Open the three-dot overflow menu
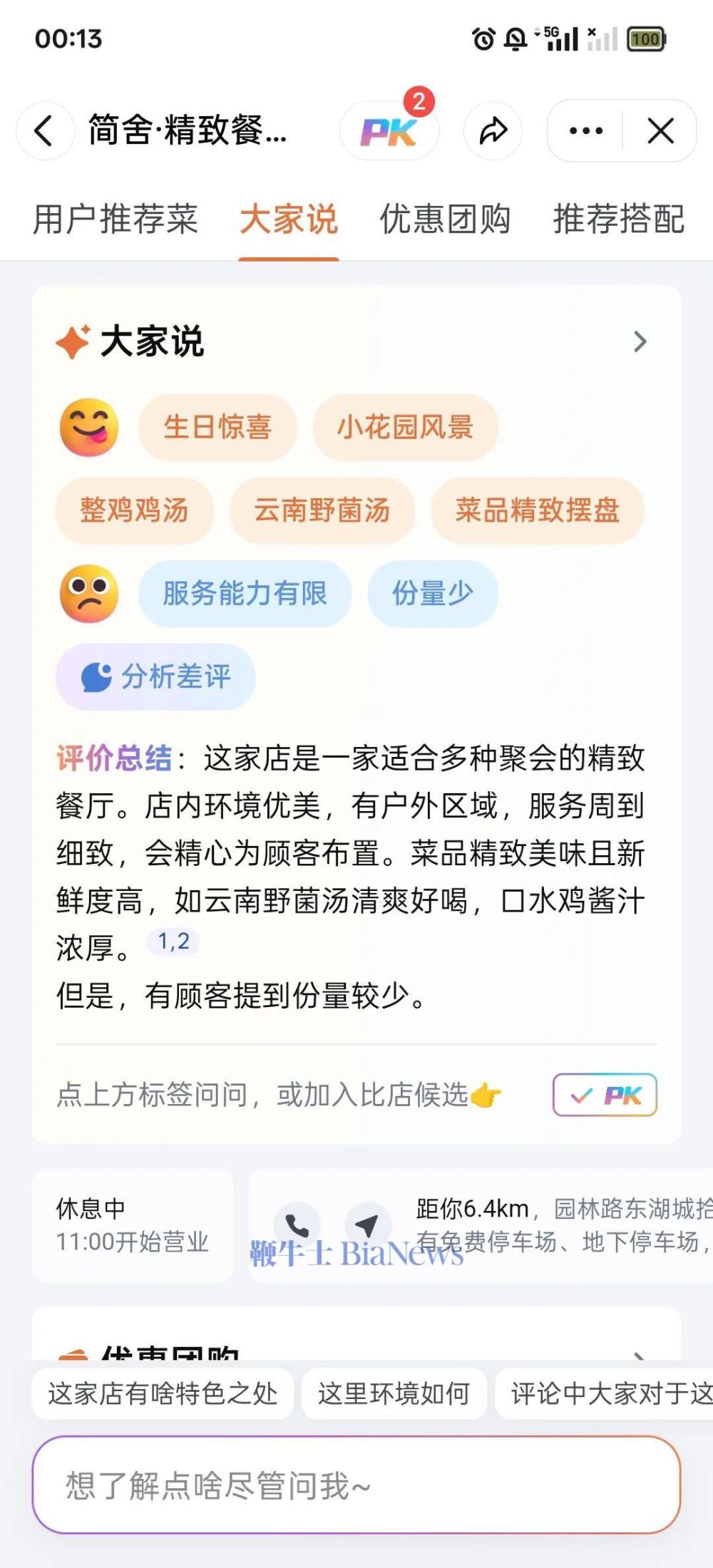Image resolution: width=713 pixels, height=1568 pixels. 586,131
